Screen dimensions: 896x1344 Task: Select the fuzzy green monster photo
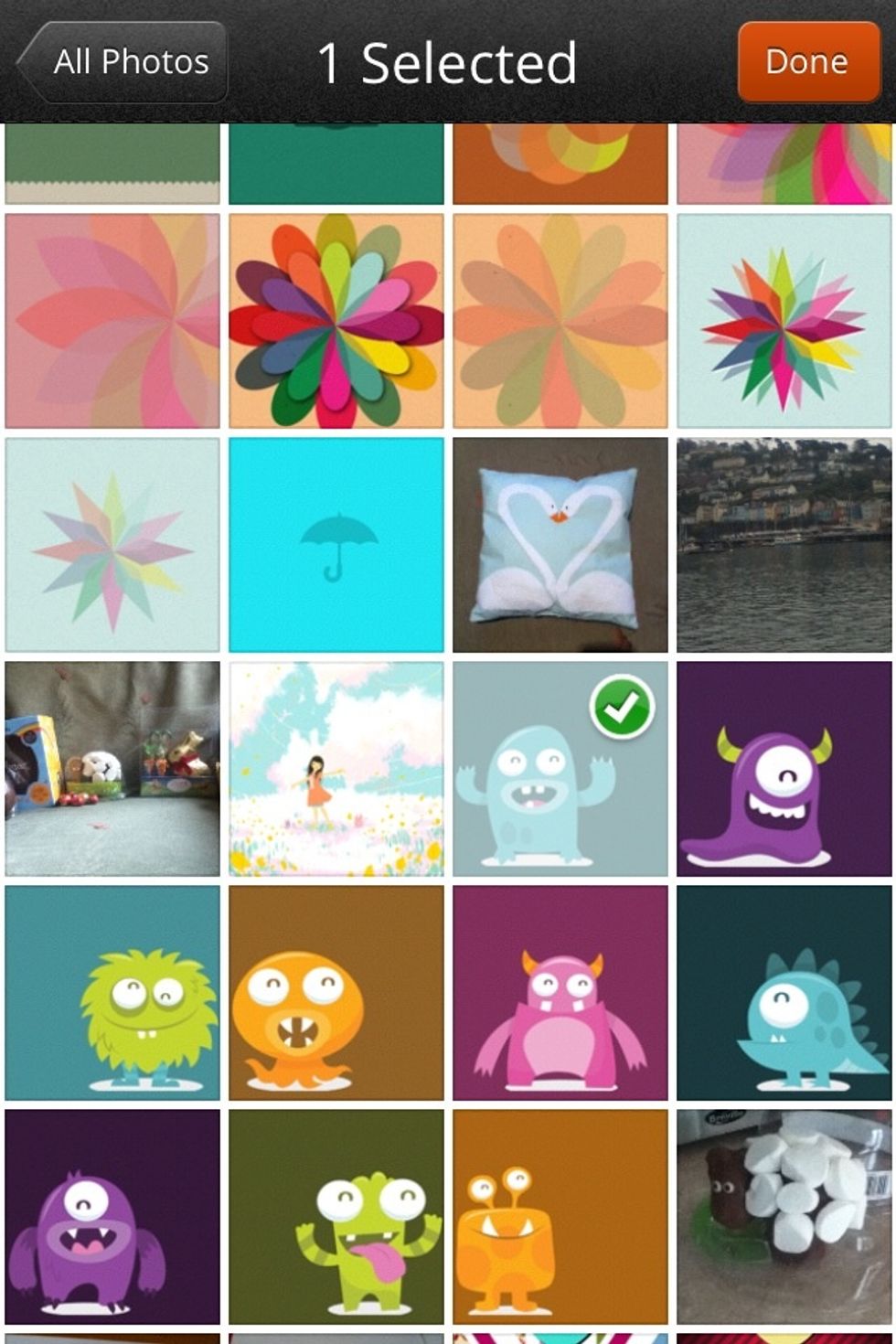click(112, 993)
